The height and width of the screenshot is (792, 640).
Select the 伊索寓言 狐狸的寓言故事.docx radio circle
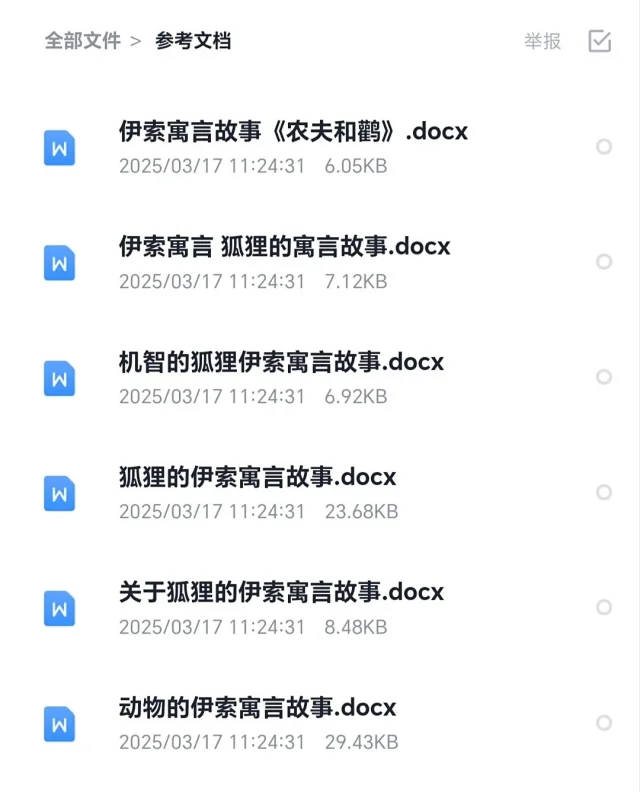604,262
